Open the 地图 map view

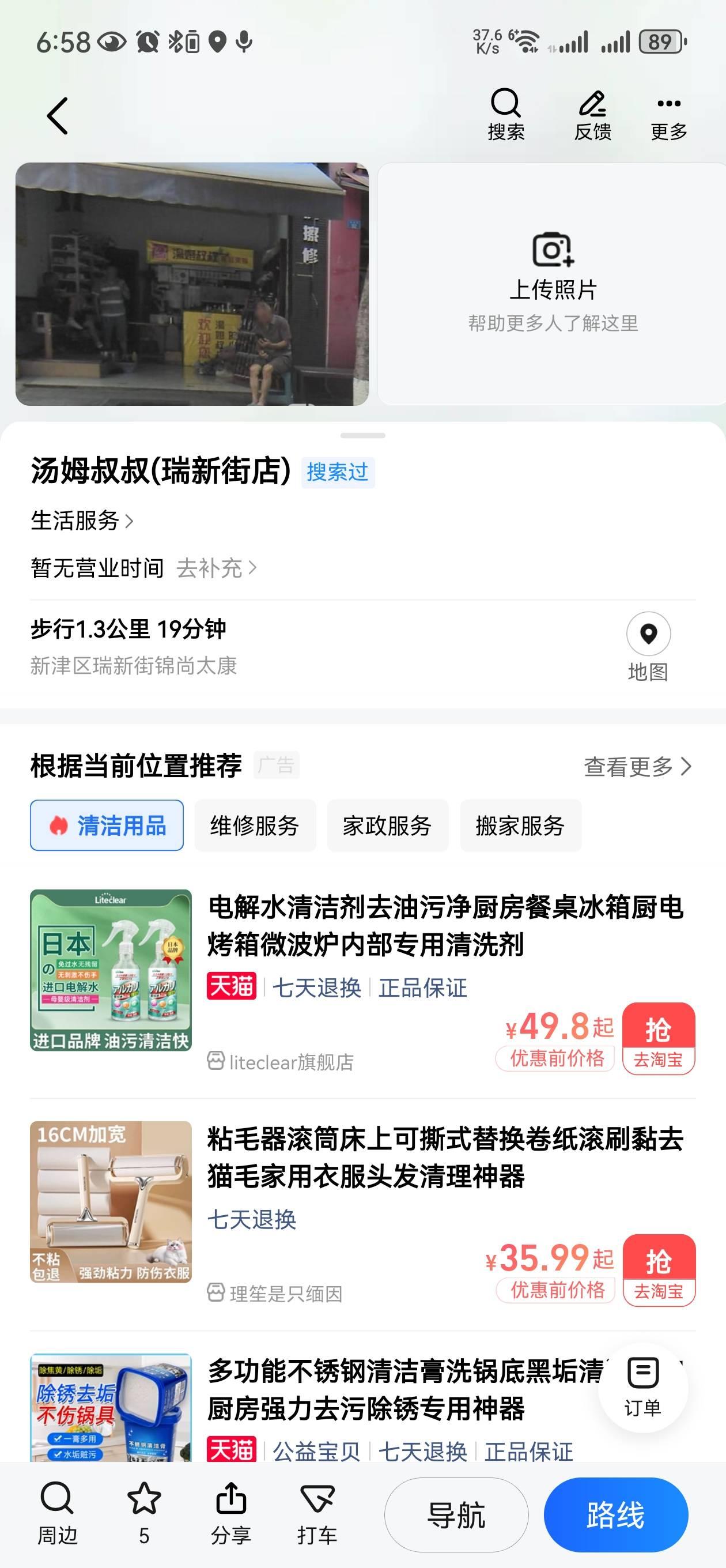(648, 646)
